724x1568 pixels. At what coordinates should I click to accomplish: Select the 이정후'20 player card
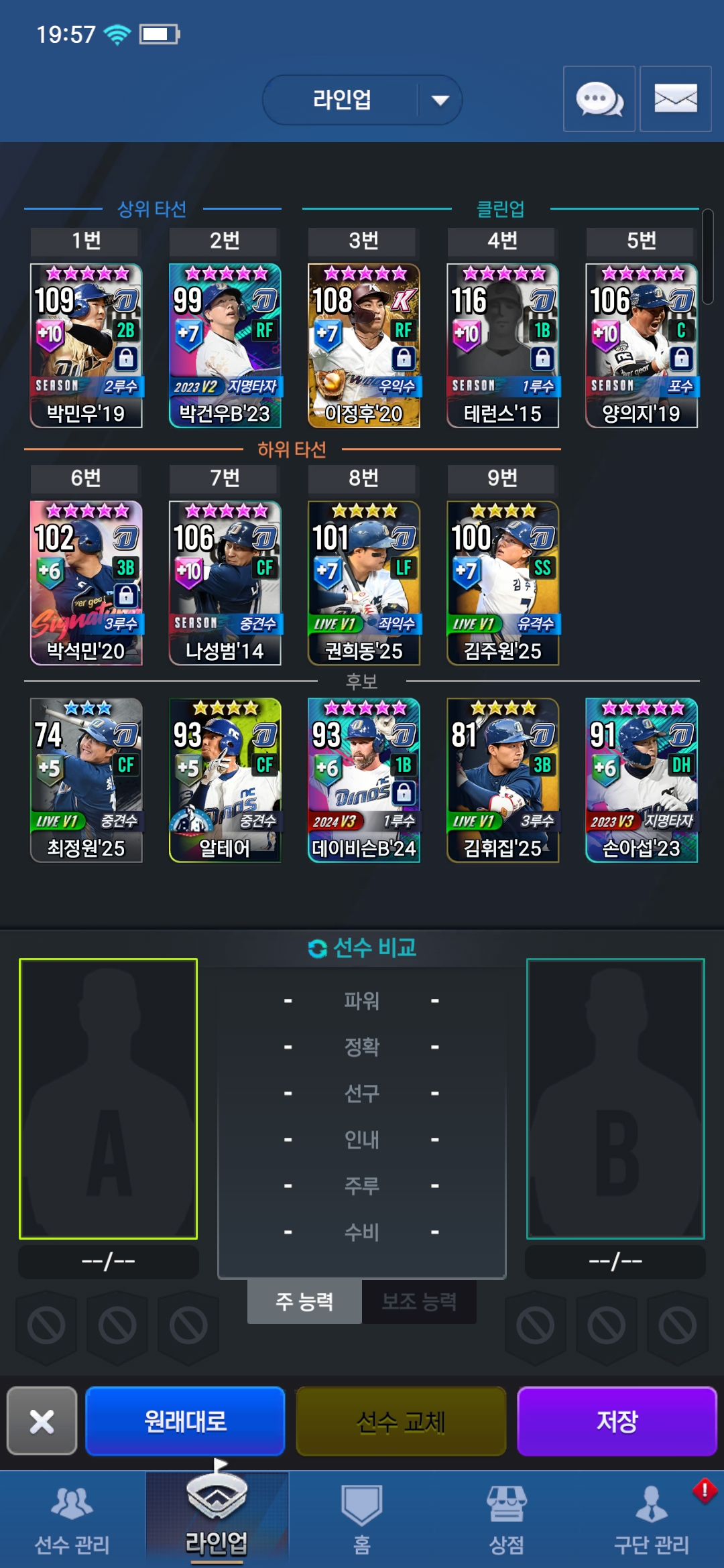tap(363, 345)
